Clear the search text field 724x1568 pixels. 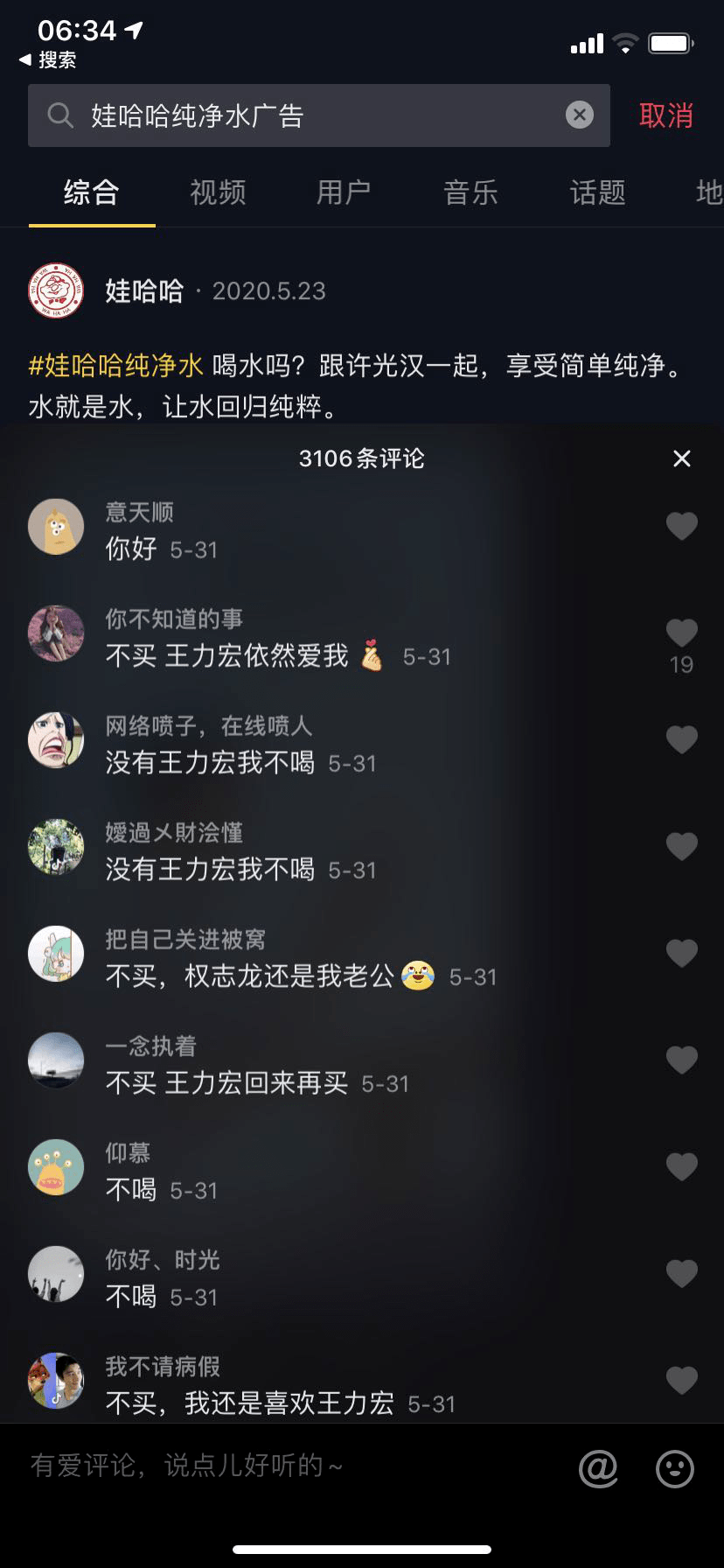[x=579, y=115]
